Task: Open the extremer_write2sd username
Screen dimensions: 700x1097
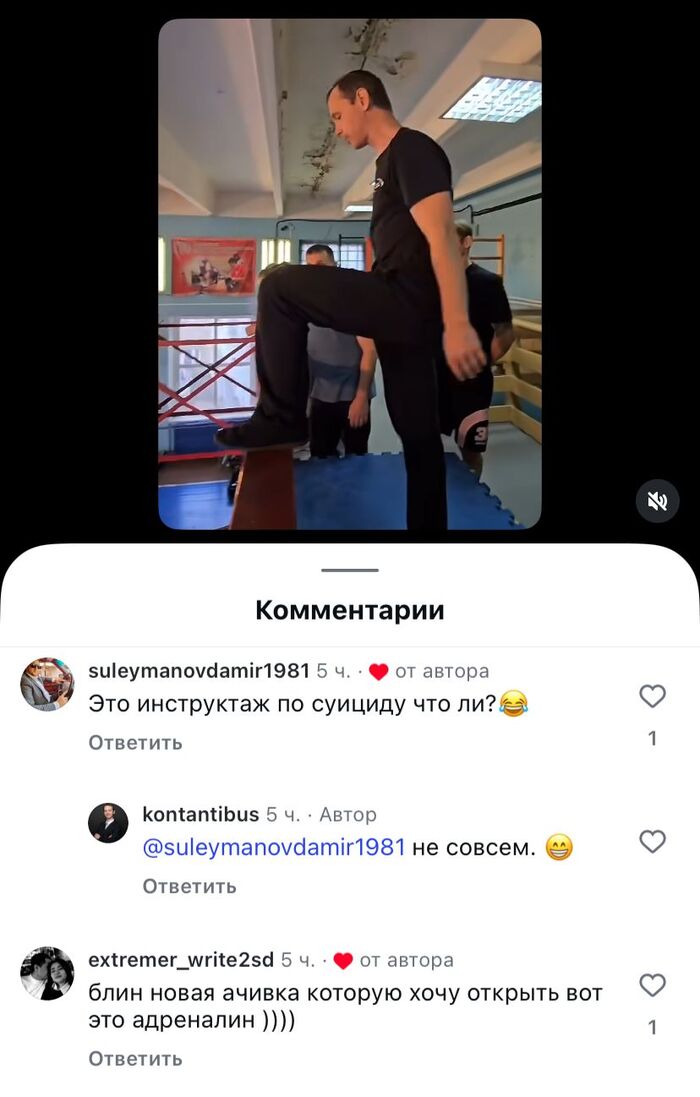Action: tap(180, 960)
